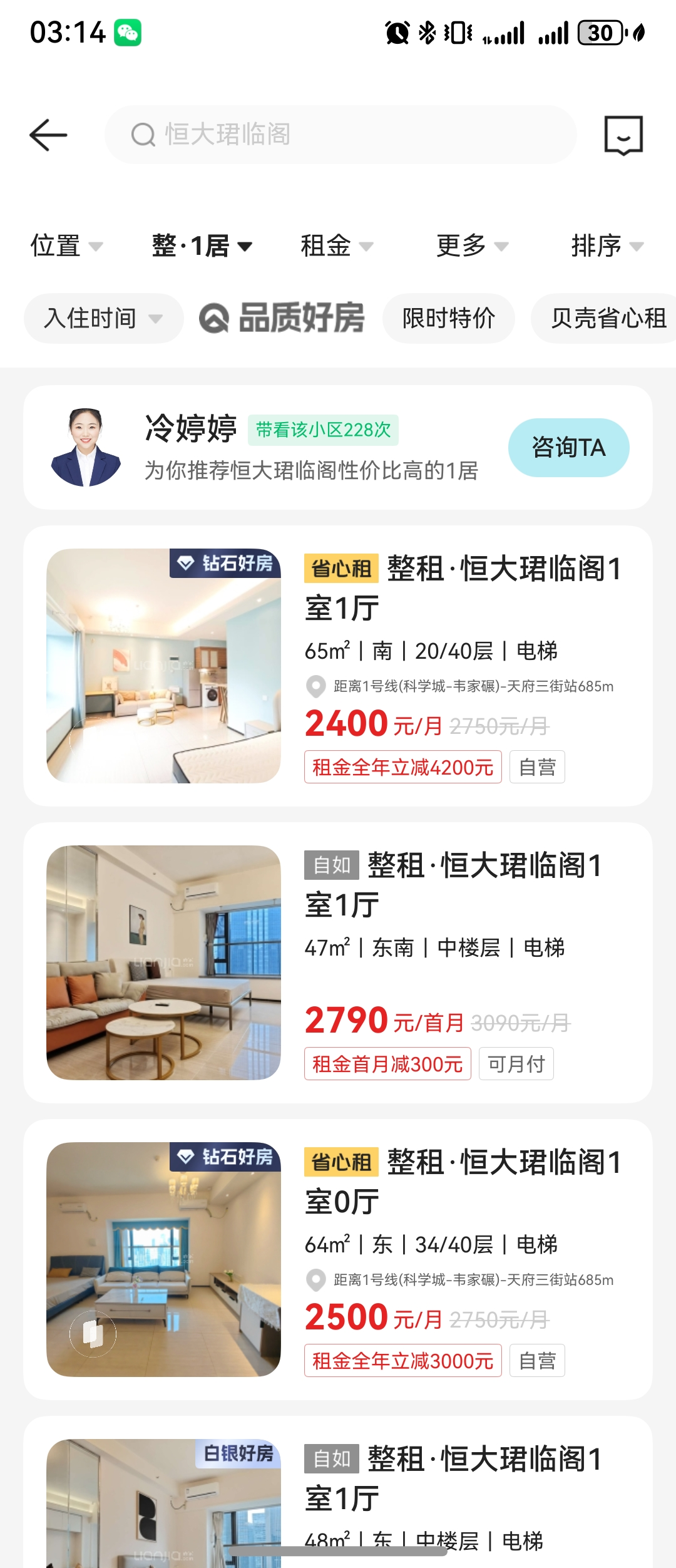Open the 更多 filters dropdown
Viewport: 676px width, 1568px height.
[472, 245]
